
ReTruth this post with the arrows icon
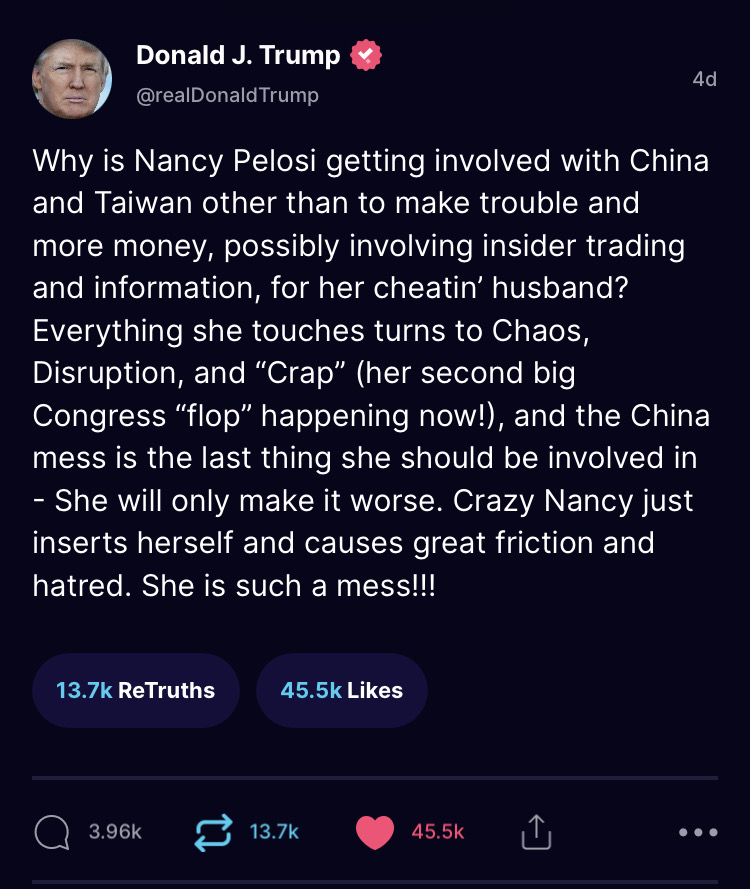coord(211,832)
